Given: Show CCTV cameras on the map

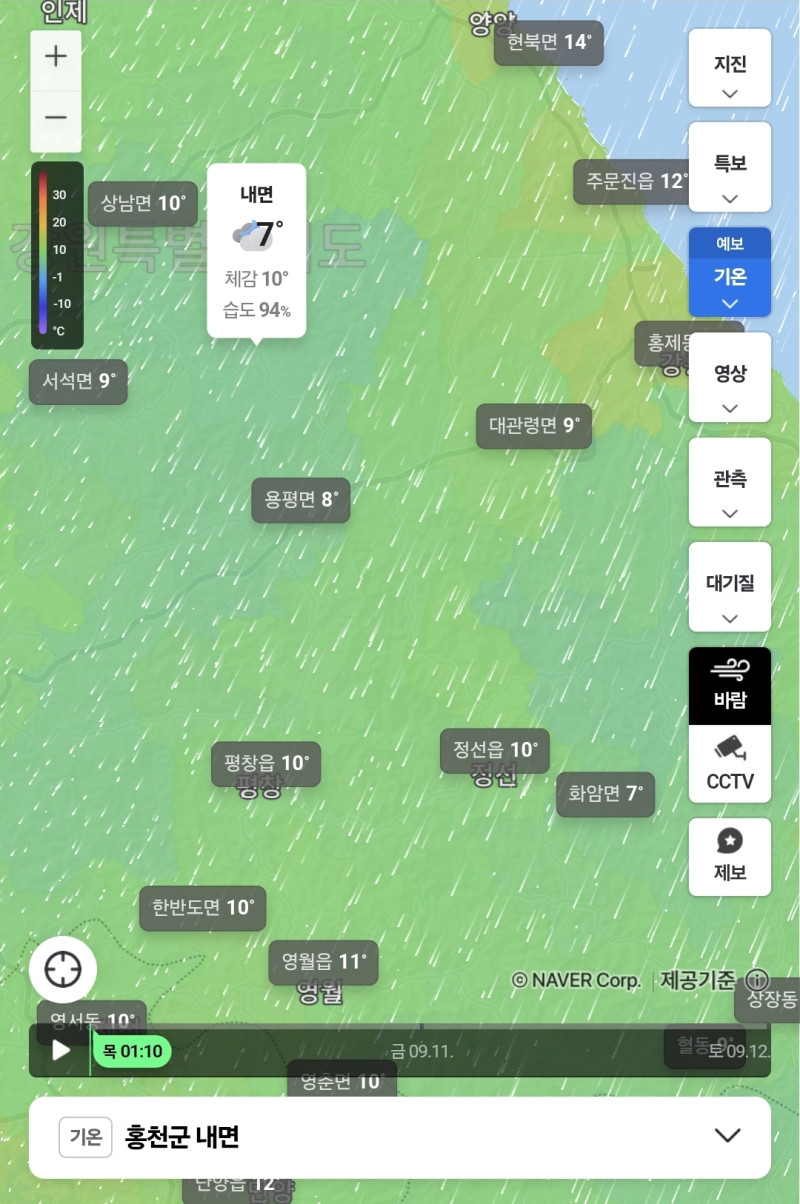Looking at the screenshot, I should pyautogui.click(x=730, y=764).
